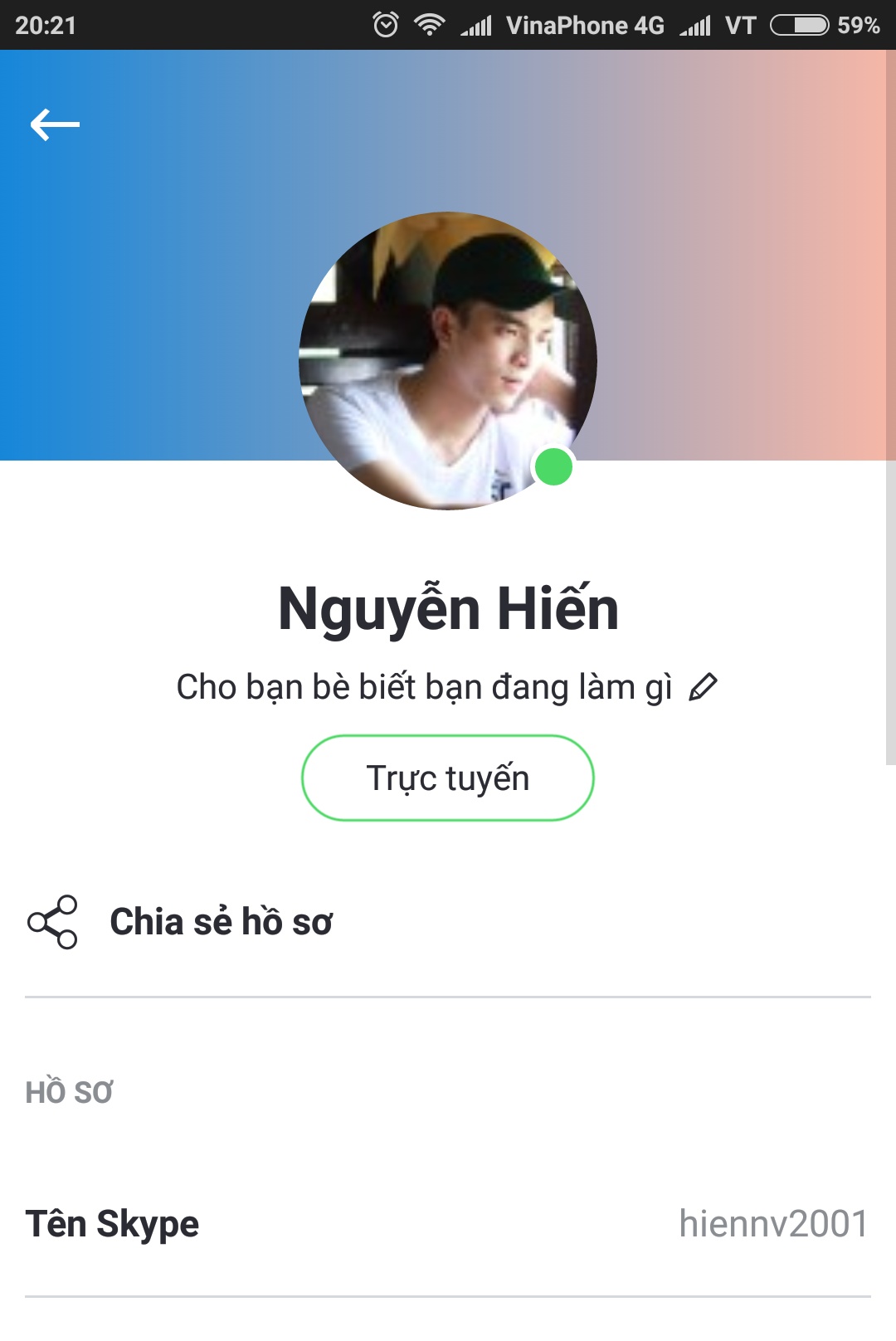Open Chia sẻ hồ sơ

coord(221,922)
